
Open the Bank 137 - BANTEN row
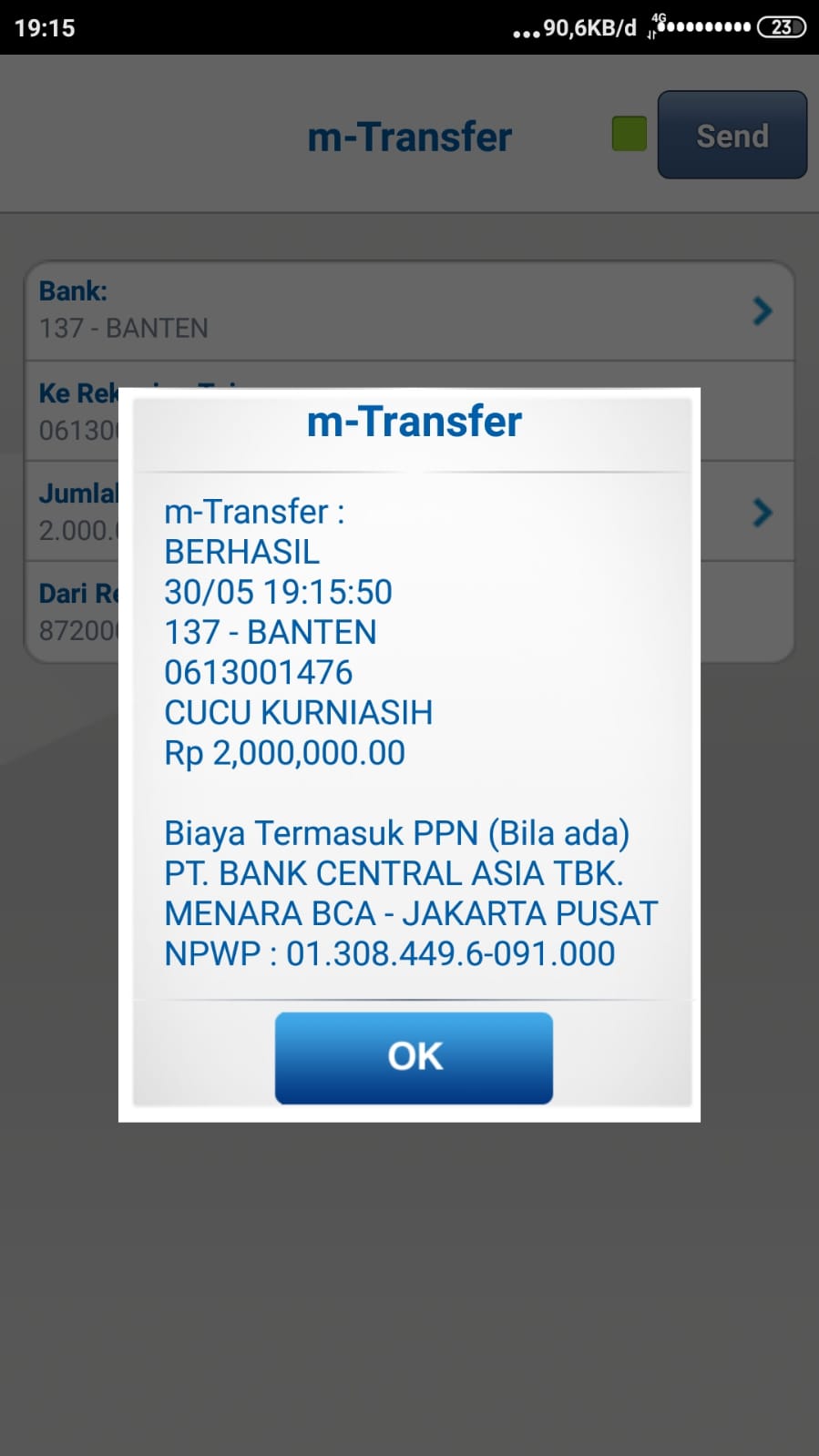coord(408,311)
